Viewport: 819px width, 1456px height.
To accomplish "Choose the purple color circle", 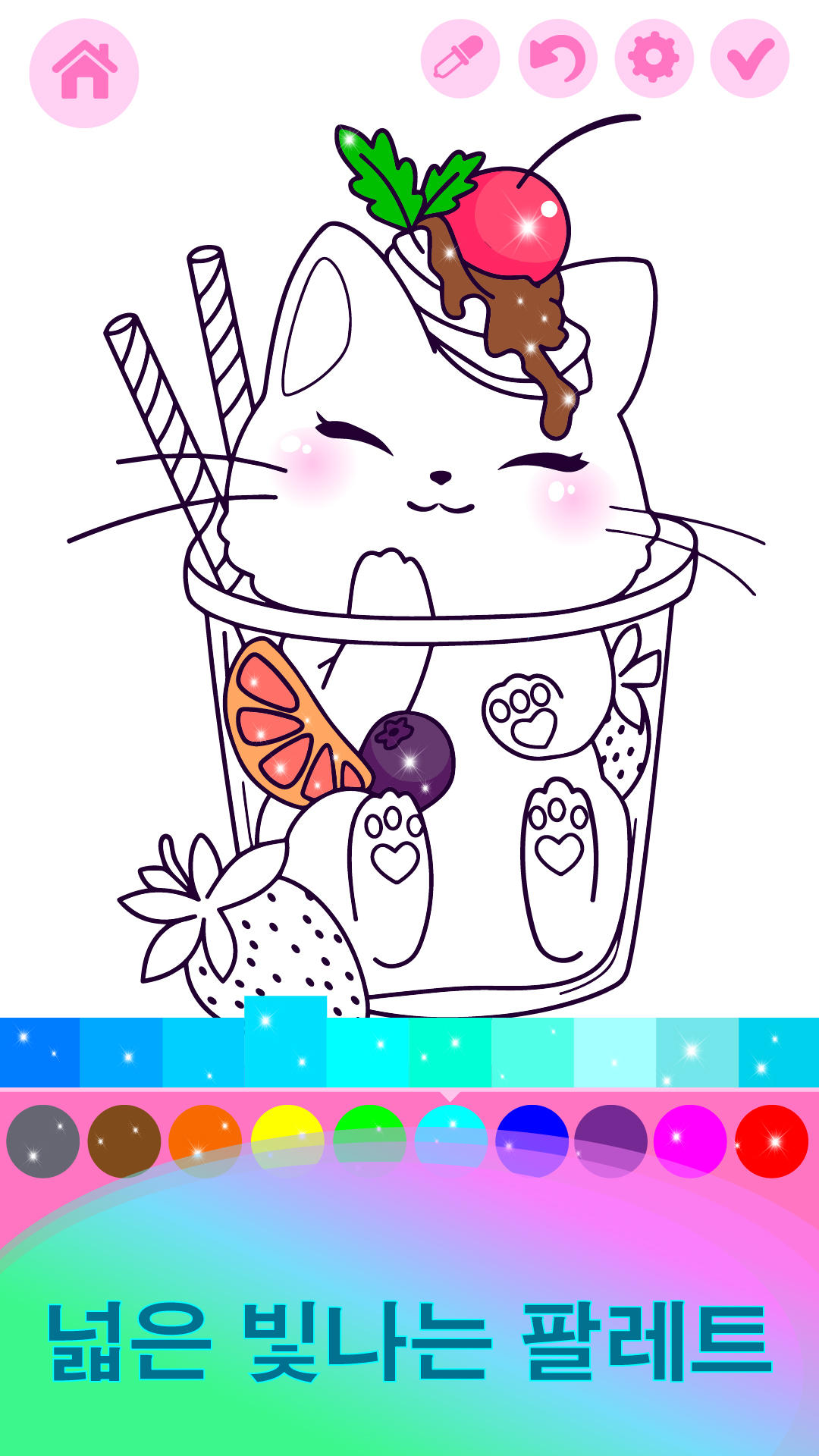I will tap(610, 1141).
